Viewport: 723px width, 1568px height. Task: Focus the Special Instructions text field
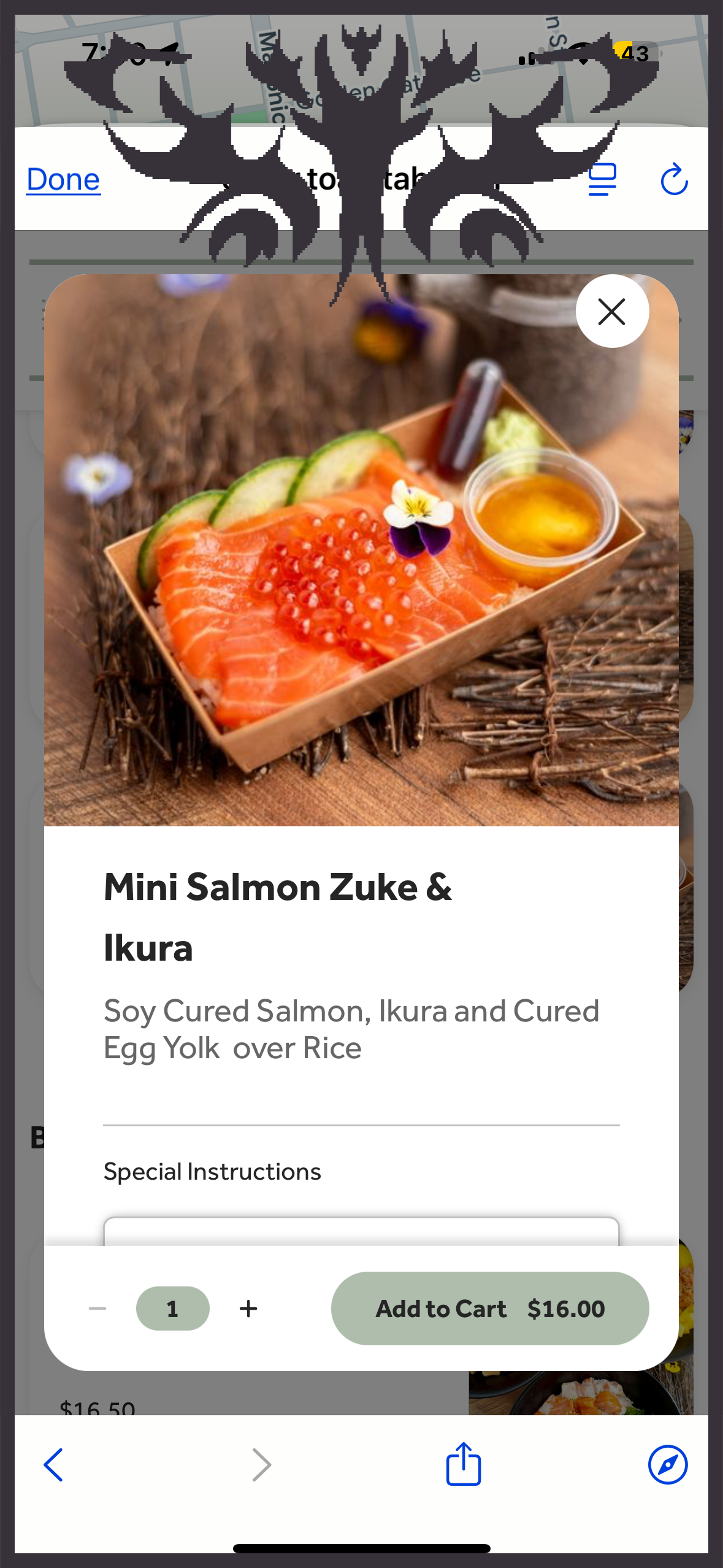click(x=361, y=1231)
